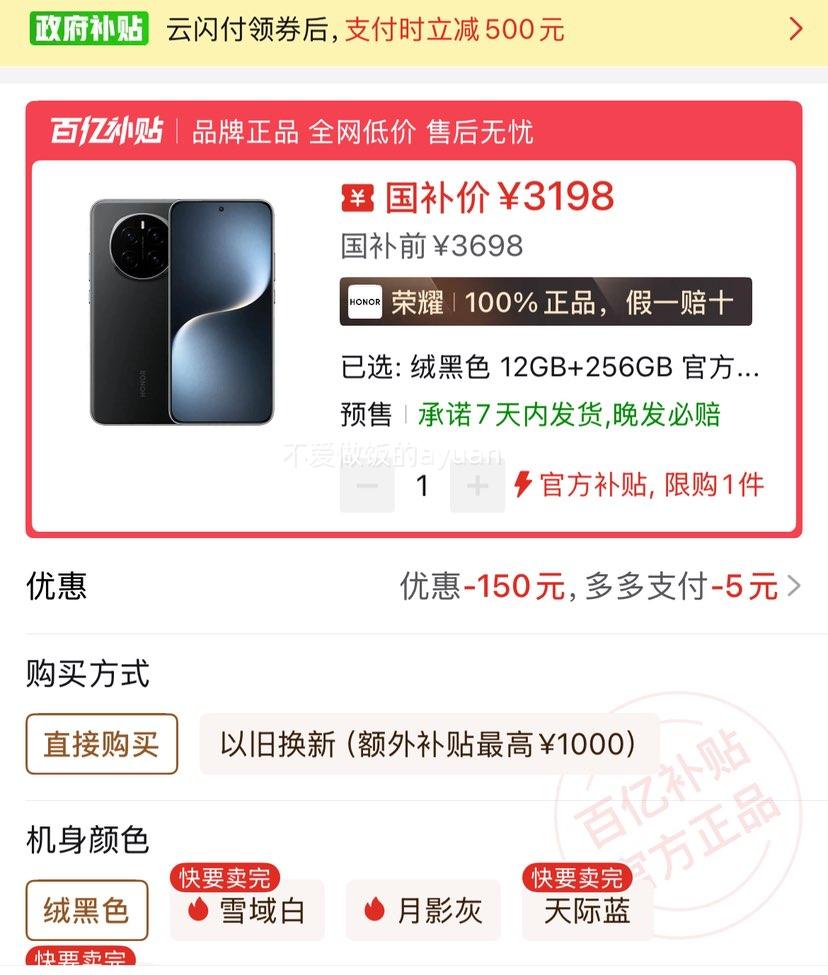Select 直接购买 purchase method
This screenshot has height=975, width=828.
click(101, 744)
